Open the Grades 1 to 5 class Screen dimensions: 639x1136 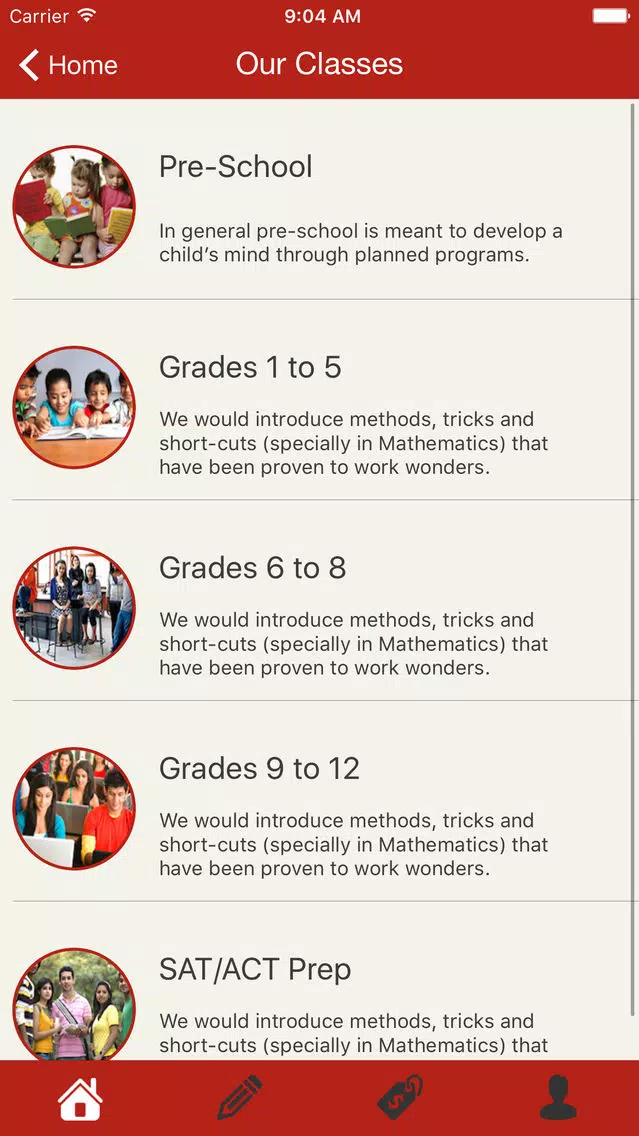pos(320,400)
